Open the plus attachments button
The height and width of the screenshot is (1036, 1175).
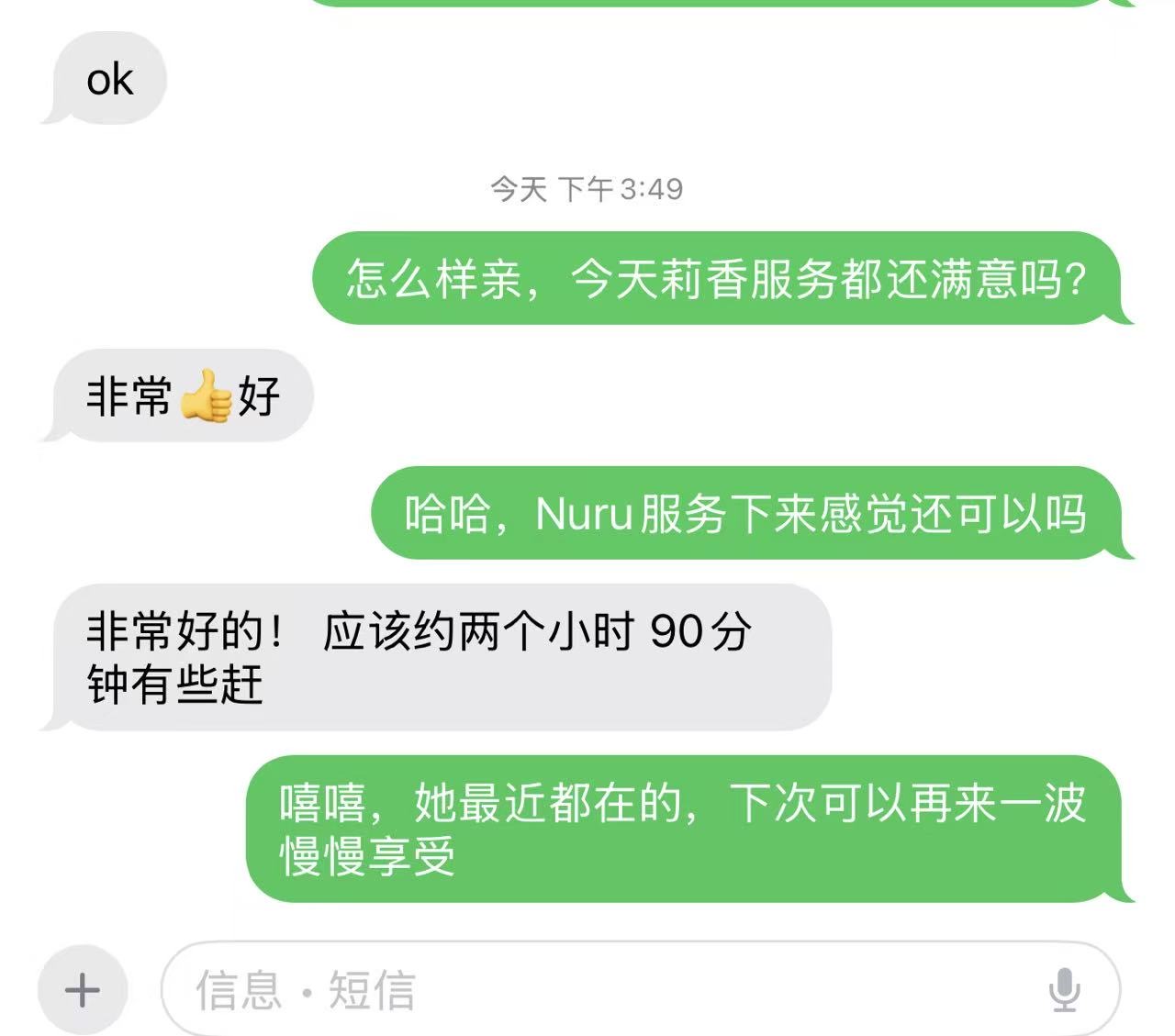[x=82, y=990]
